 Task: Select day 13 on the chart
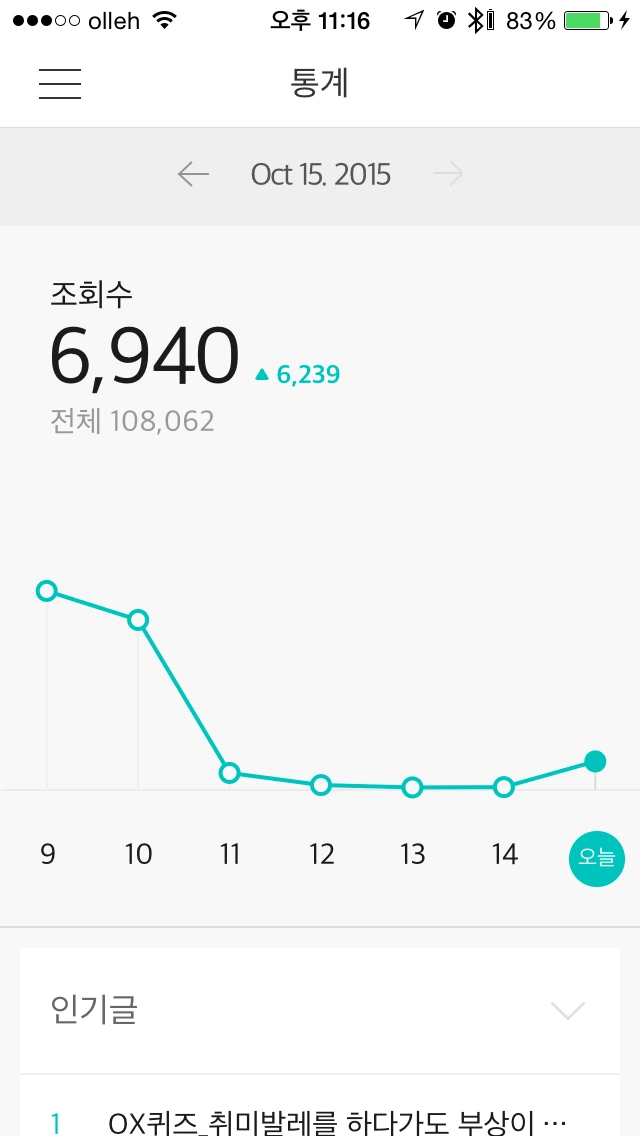click(x=412, y=855)
